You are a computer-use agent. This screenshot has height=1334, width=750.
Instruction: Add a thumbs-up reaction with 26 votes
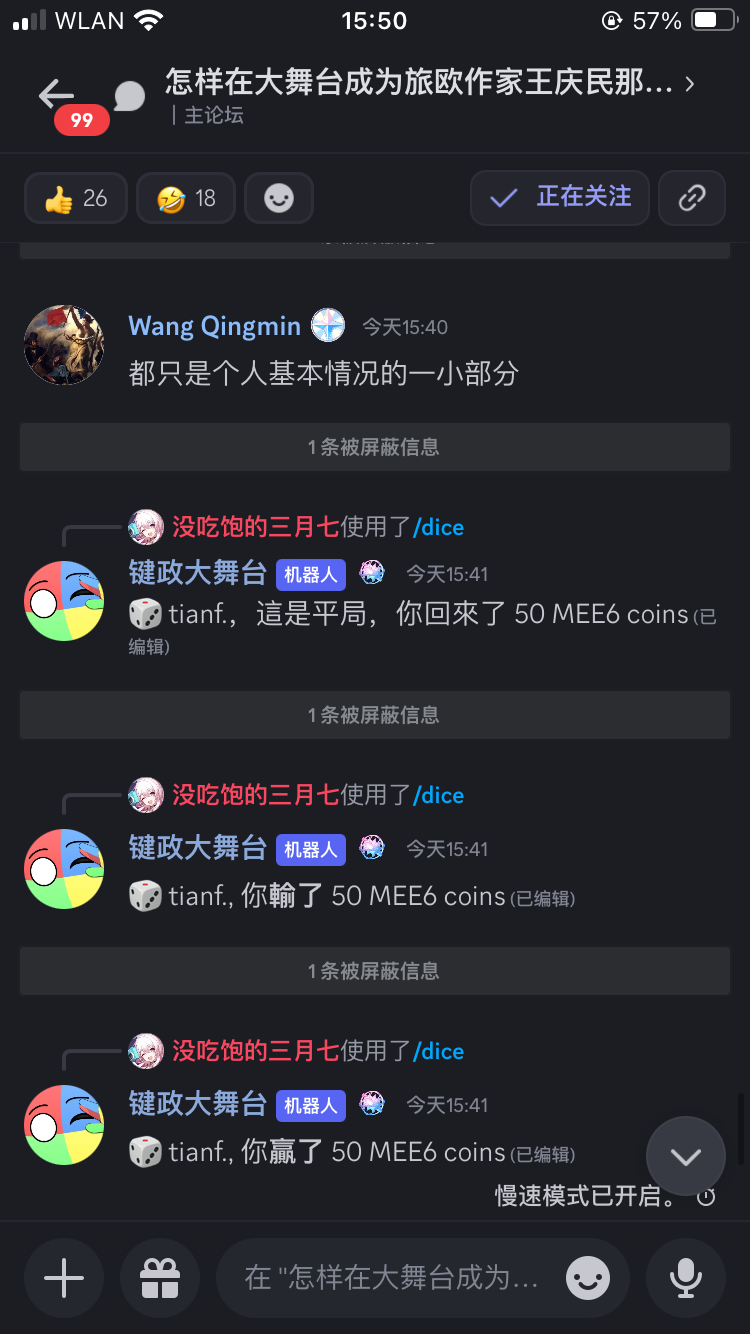pyautogui.click(x=76, y=198)
